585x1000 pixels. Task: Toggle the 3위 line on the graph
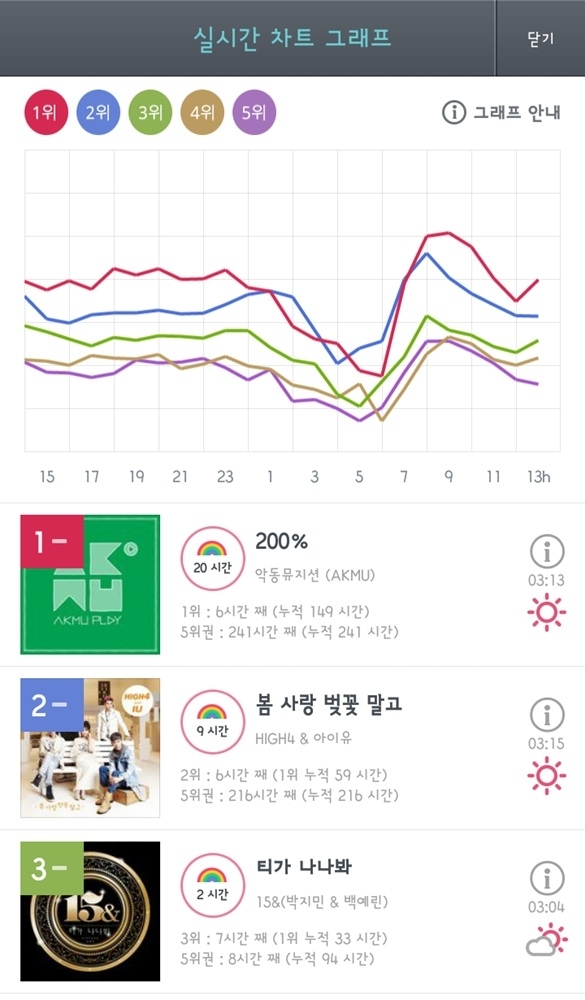click(x=151, y=113)
